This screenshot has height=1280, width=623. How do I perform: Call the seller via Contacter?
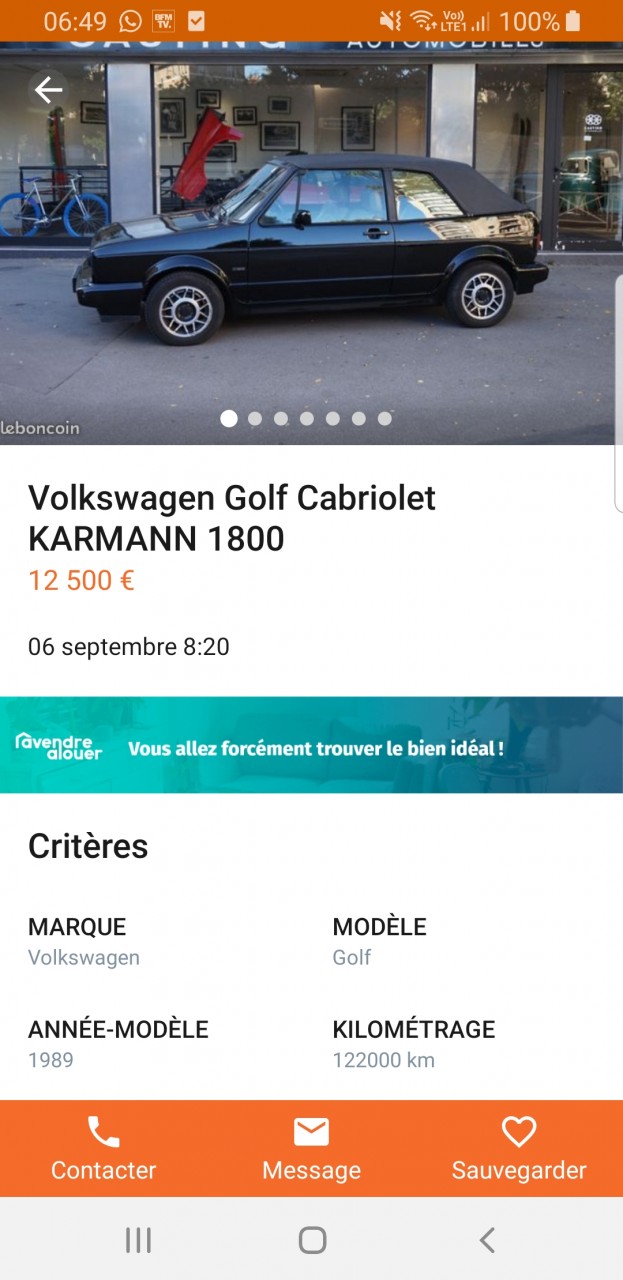(x=104, y=1149)
